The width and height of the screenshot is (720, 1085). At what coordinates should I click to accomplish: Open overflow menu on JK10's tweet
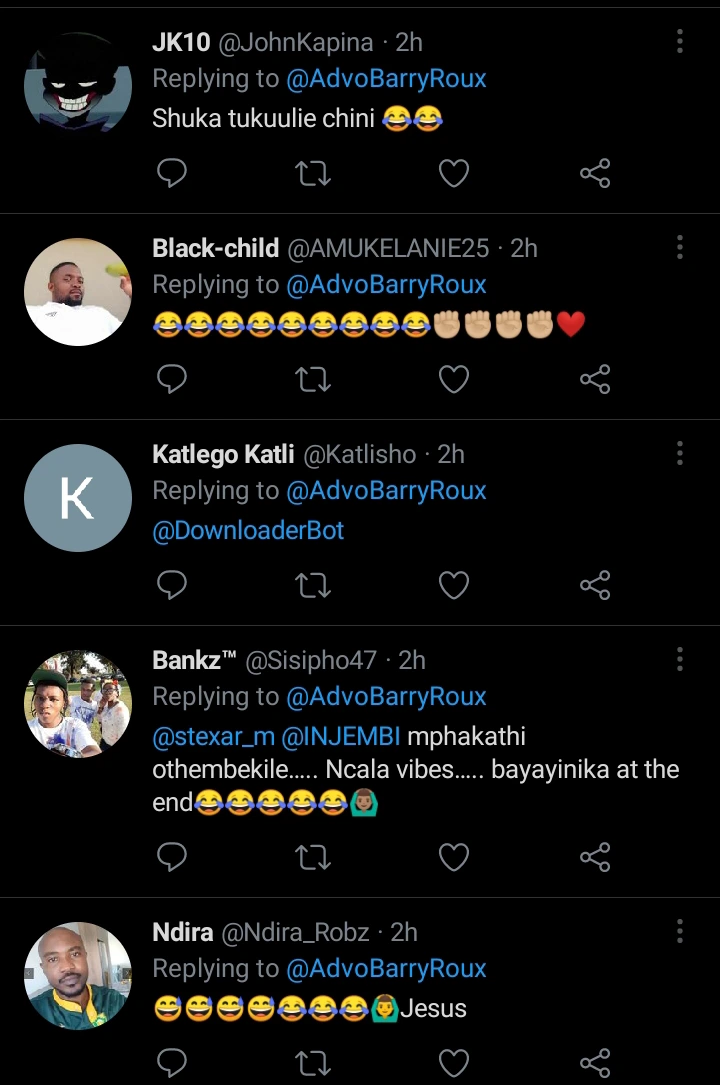(x=680, y=41)
